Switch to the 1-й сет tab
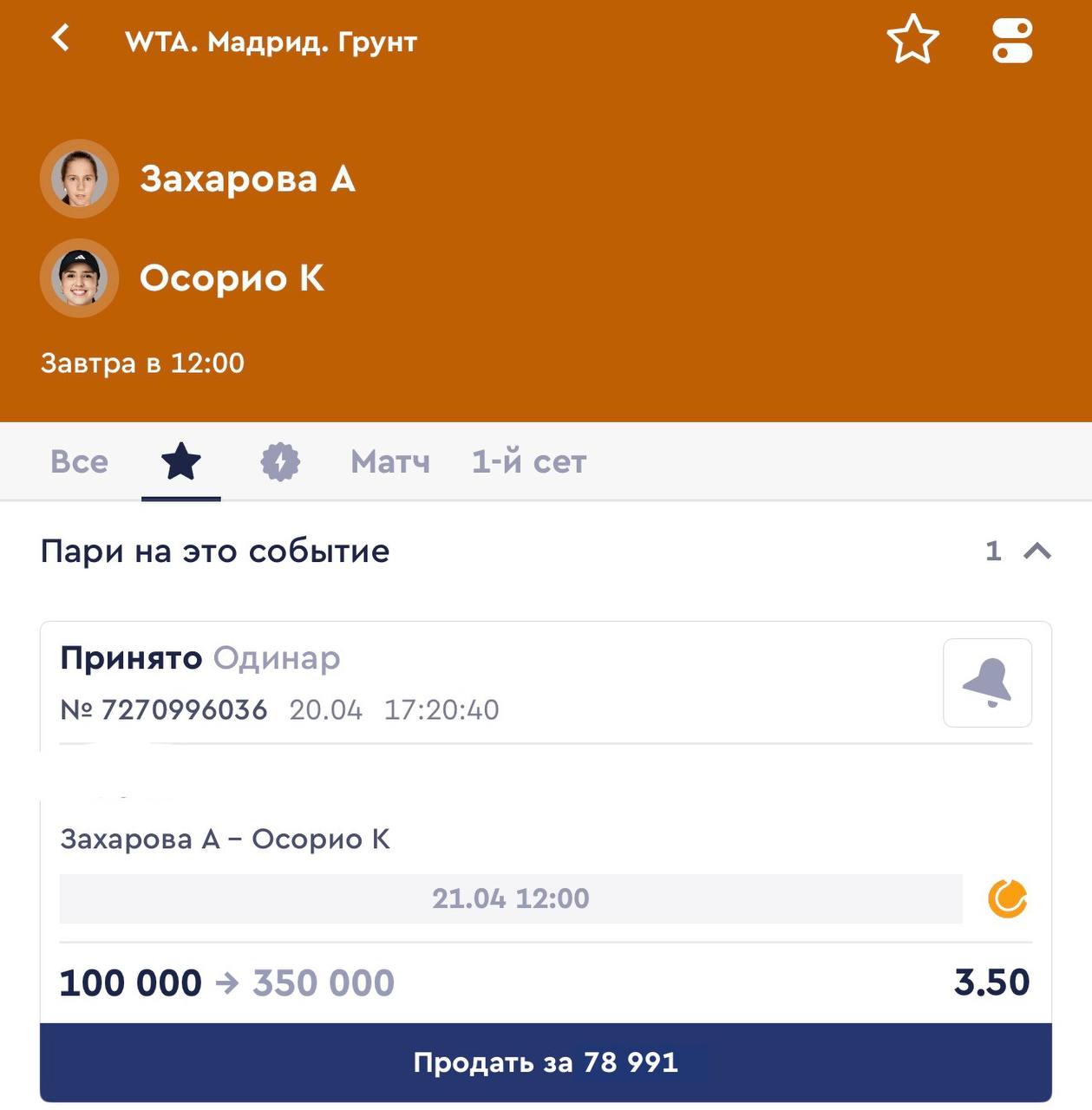 pos(528,461)
